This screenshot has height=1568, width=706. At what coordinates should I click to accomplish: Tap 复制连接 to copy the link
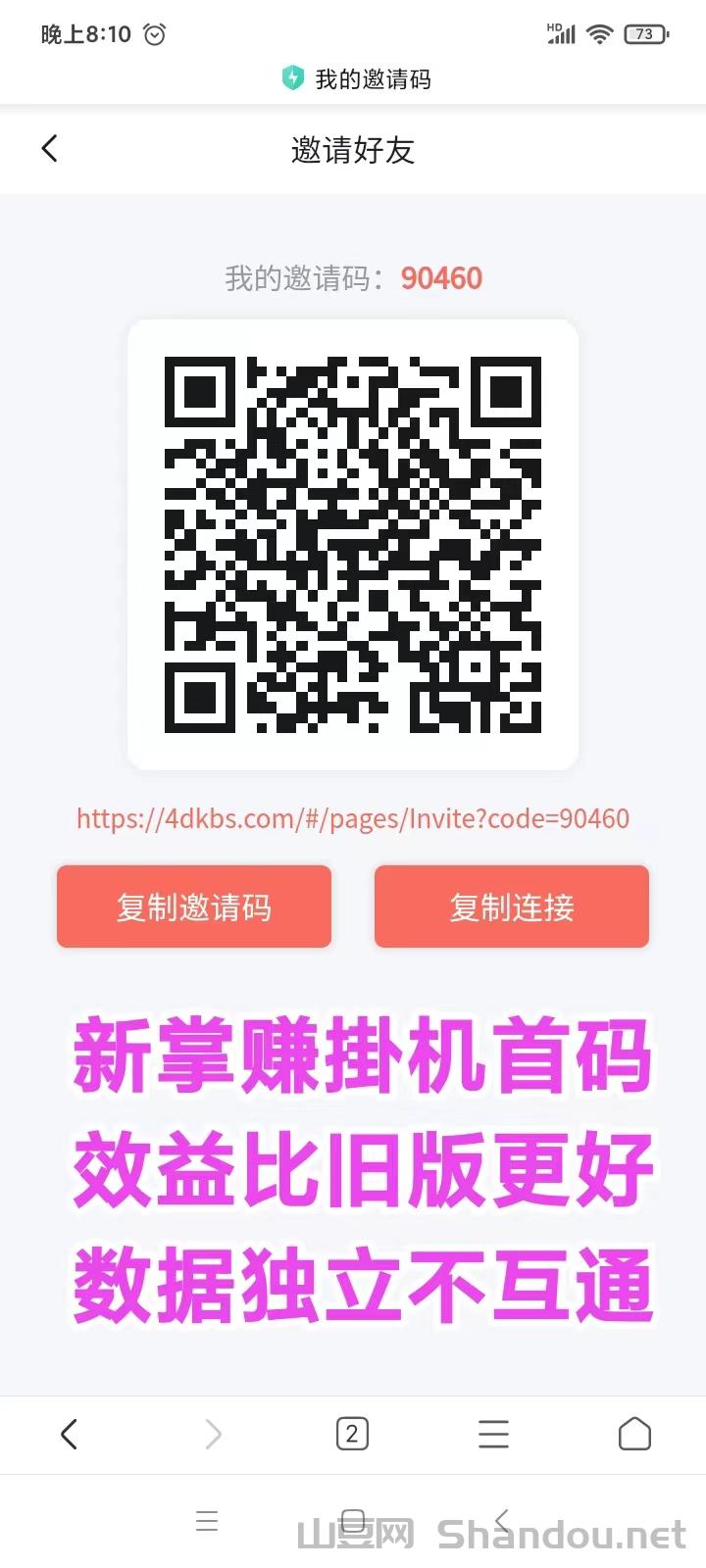coord(512,906)
